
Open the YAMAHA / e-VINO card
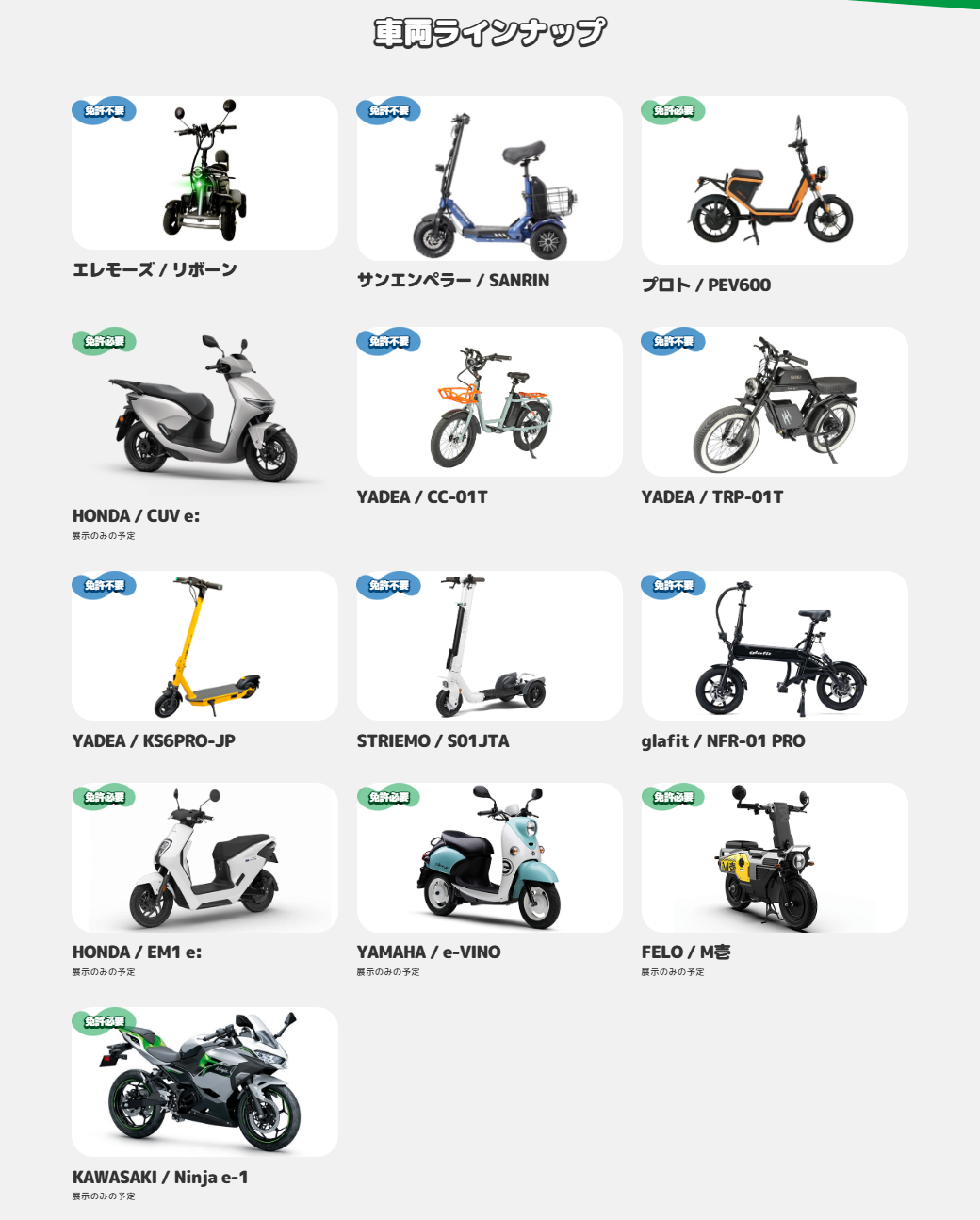[489, 858]
